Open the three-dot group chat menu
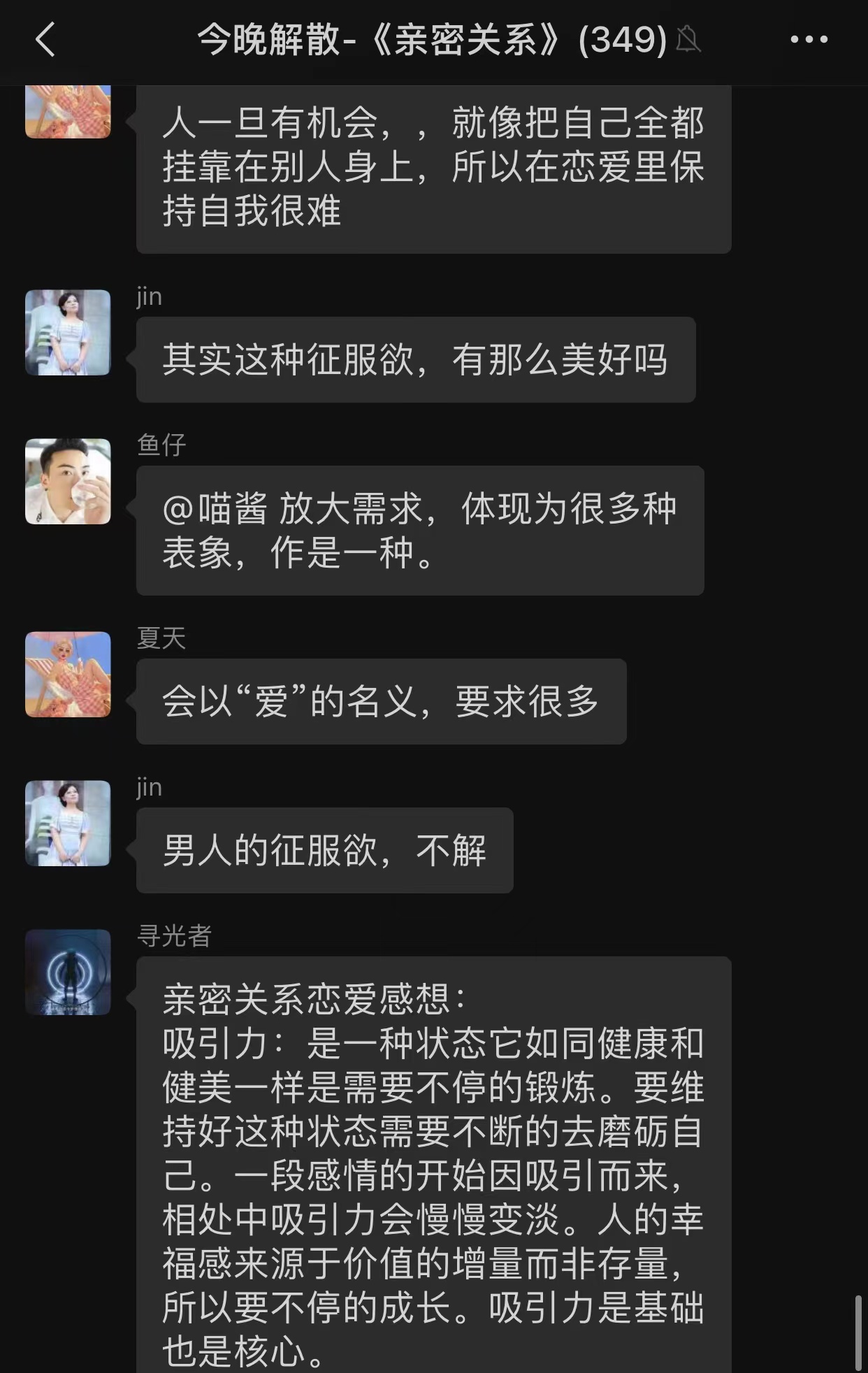 (x=809, y=39)
